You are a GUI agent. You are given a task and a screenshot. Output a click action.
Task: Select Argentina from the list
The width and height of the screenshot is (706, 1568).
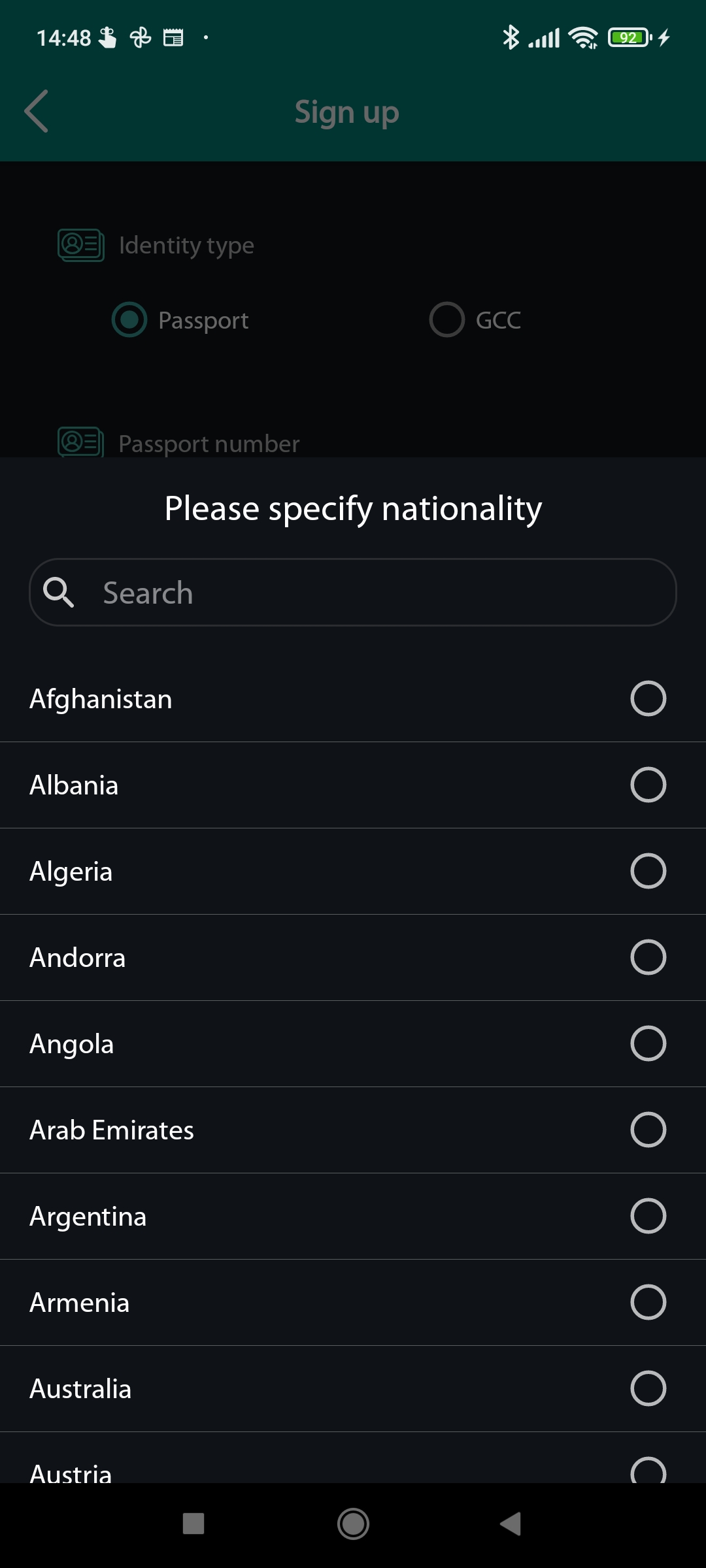click(353, 1217)
